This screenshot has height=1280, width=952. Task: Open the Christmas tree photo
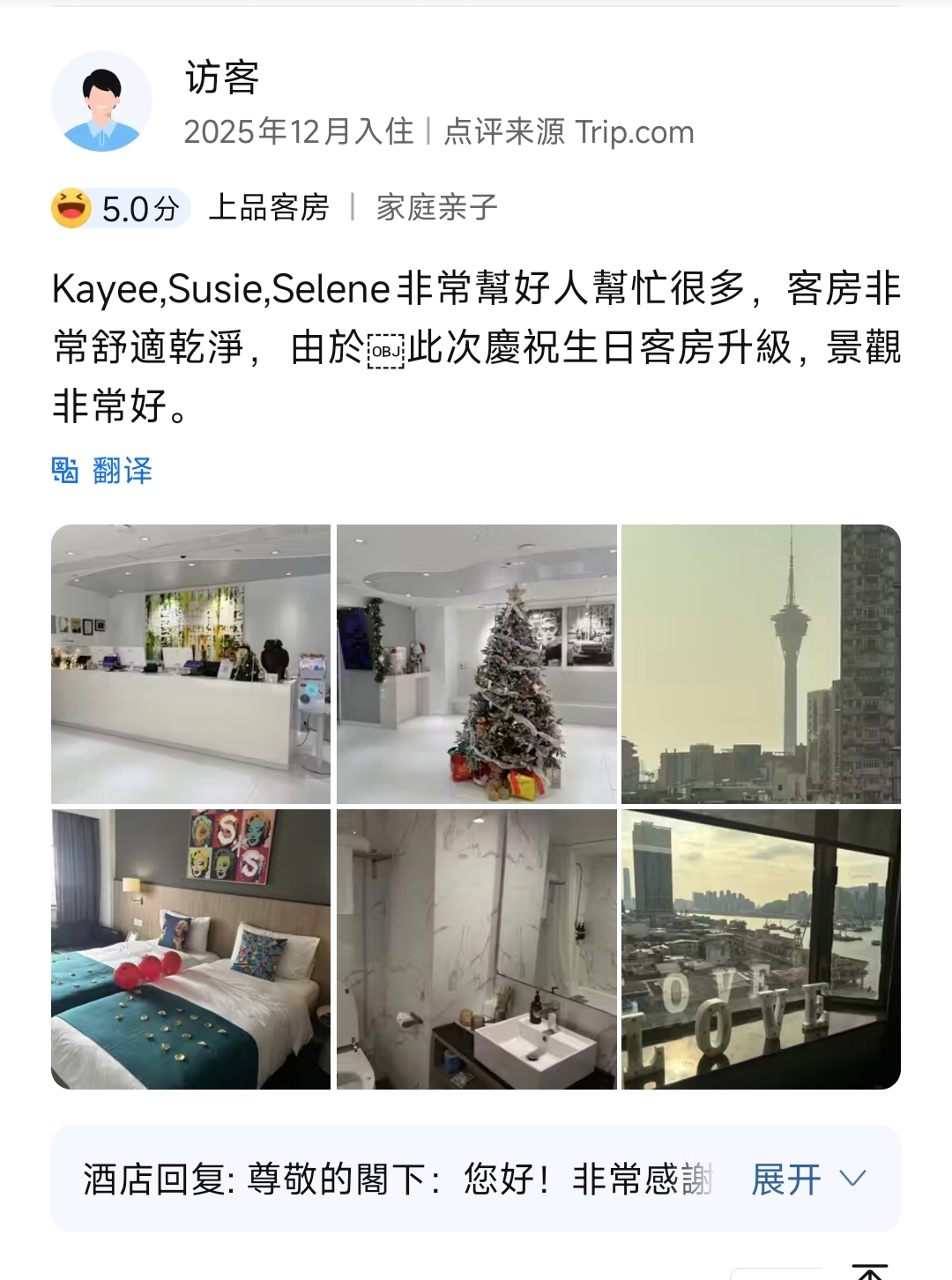[x=476, y=664]
